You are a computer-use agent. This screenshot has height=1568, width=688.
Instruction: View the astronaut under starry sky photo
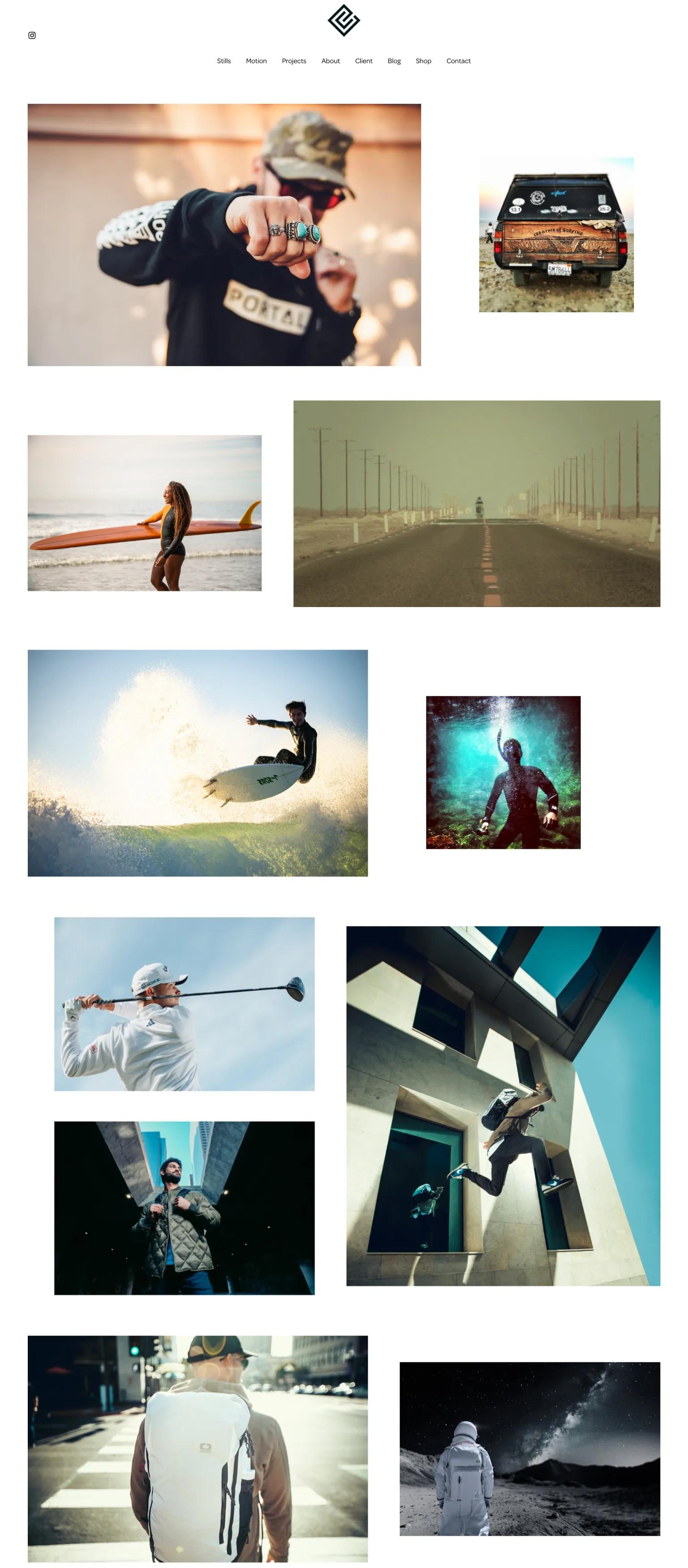tap(529, 1448)
